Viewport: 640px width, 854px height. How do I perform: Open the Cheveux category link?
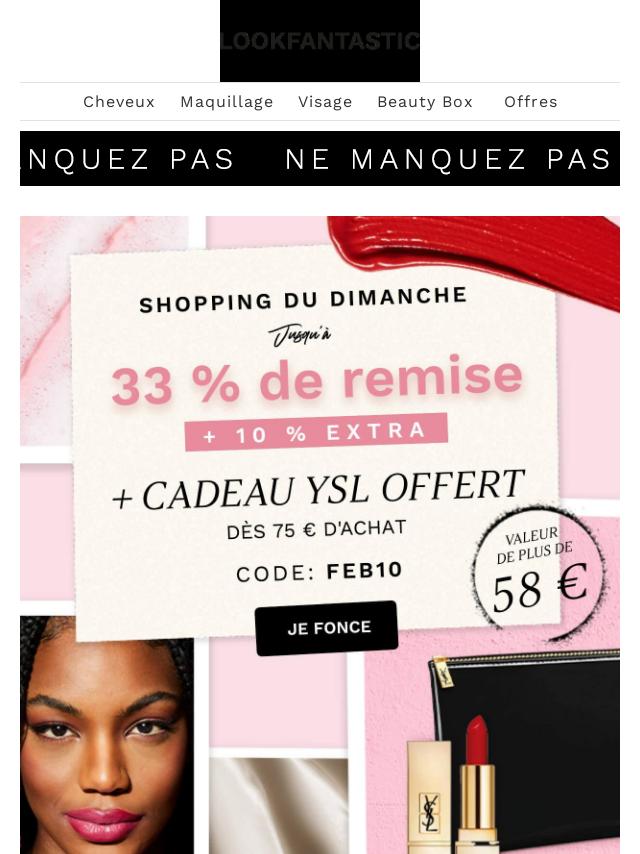119,102
